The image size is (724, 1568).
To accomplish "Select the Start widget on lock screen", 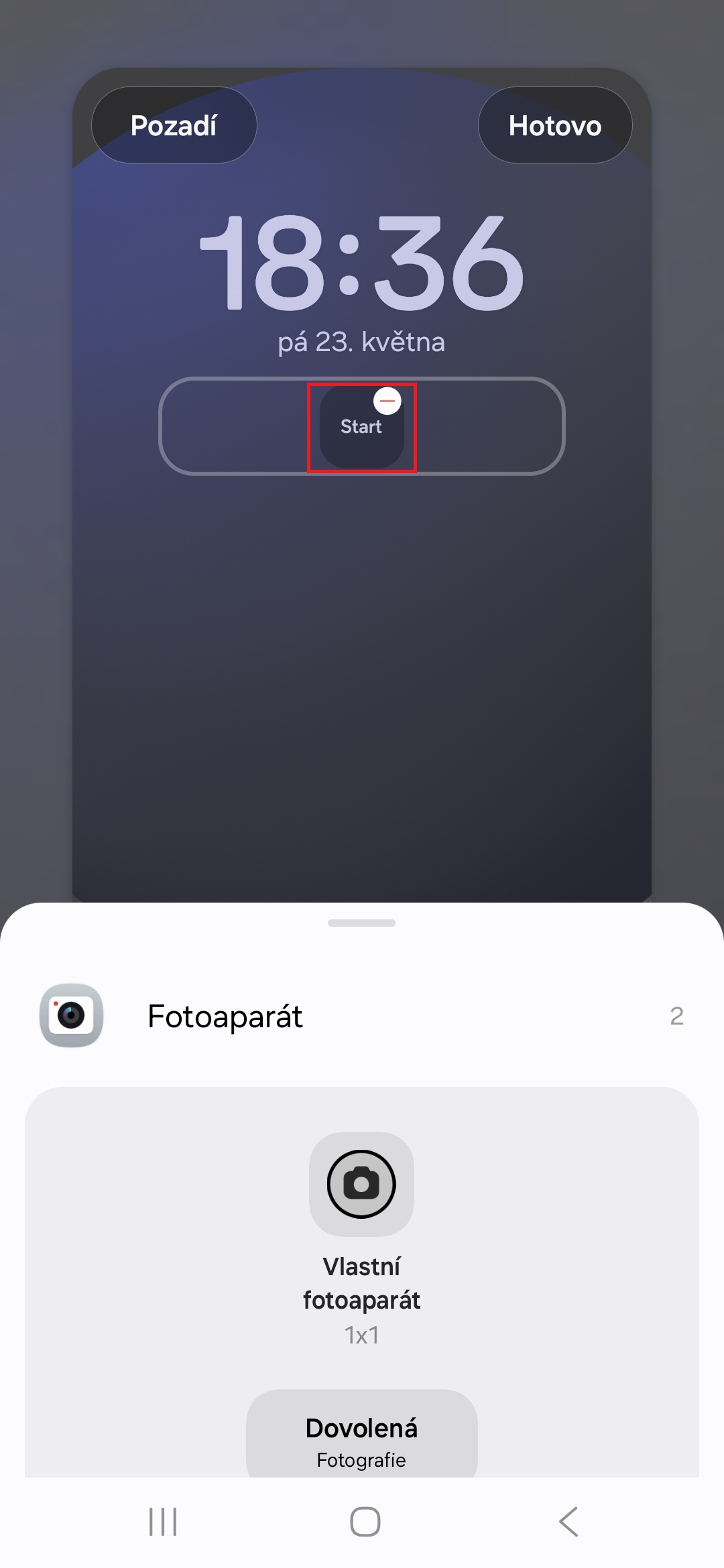I will (x=361, y=428).
